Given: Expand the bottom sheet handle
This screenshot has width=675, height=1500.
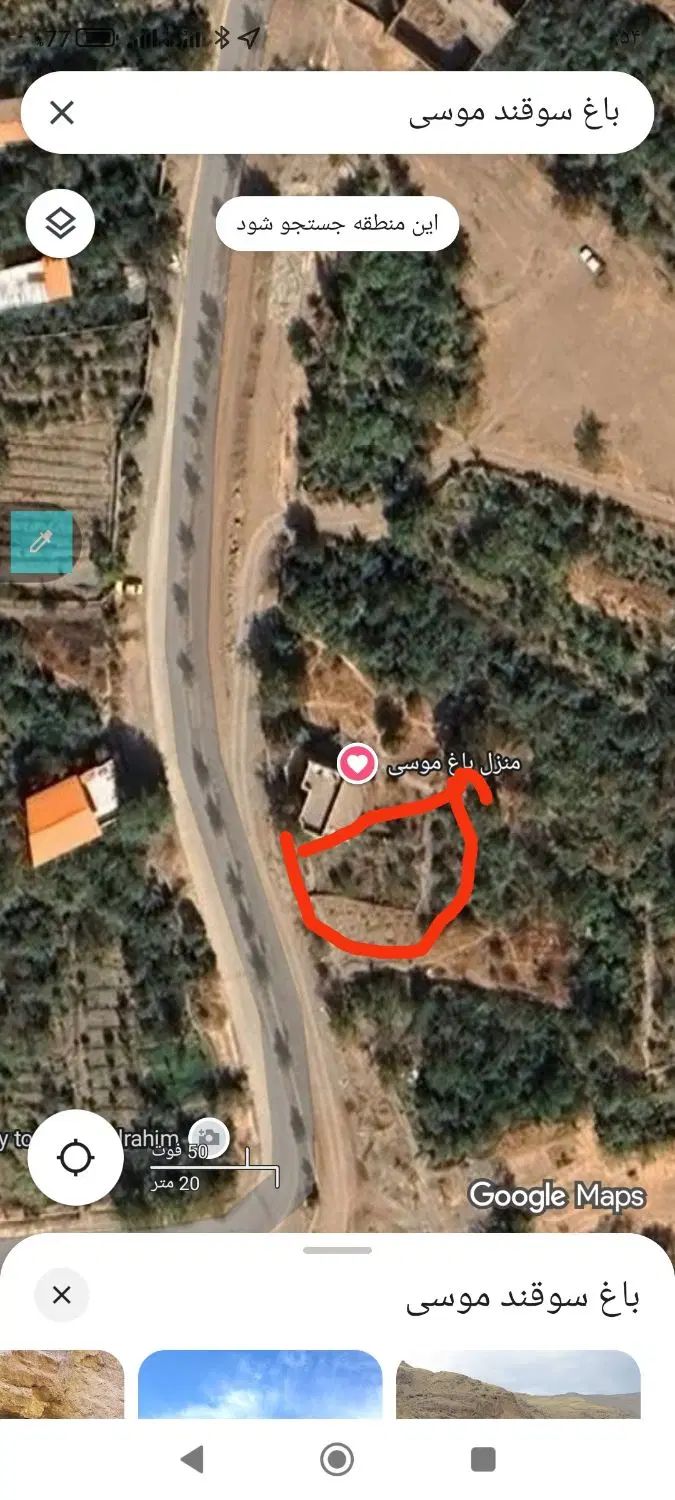Looking at the screenshot, I should click(x=338, y=1250).
